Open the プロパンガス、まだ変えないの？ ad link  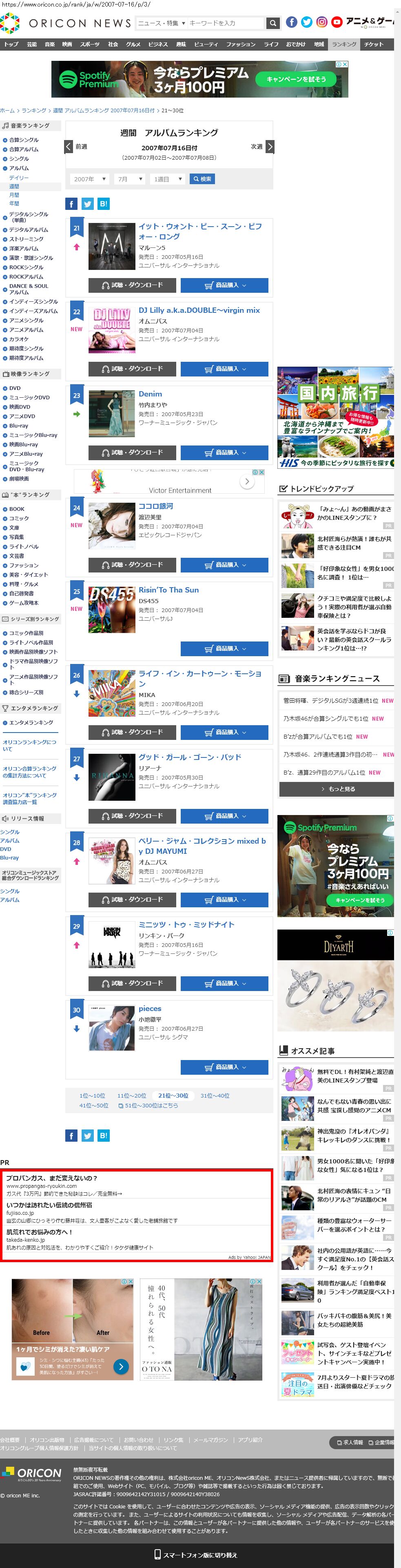[x=51, y=1178]
